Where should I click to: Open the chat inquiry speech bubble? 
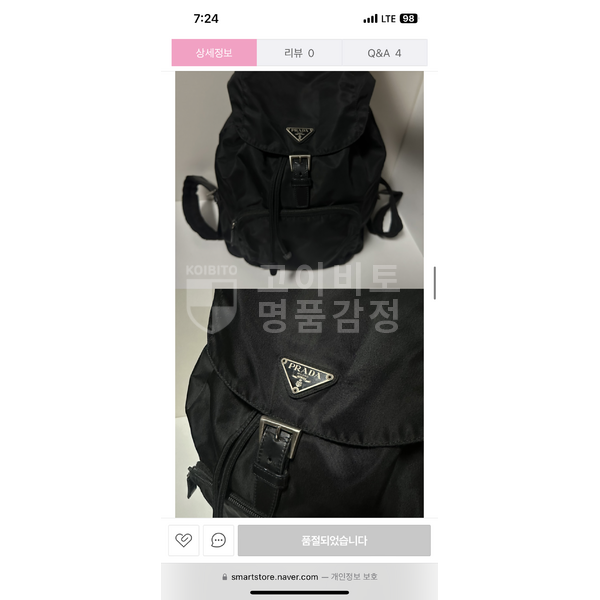tap(218, 540)
